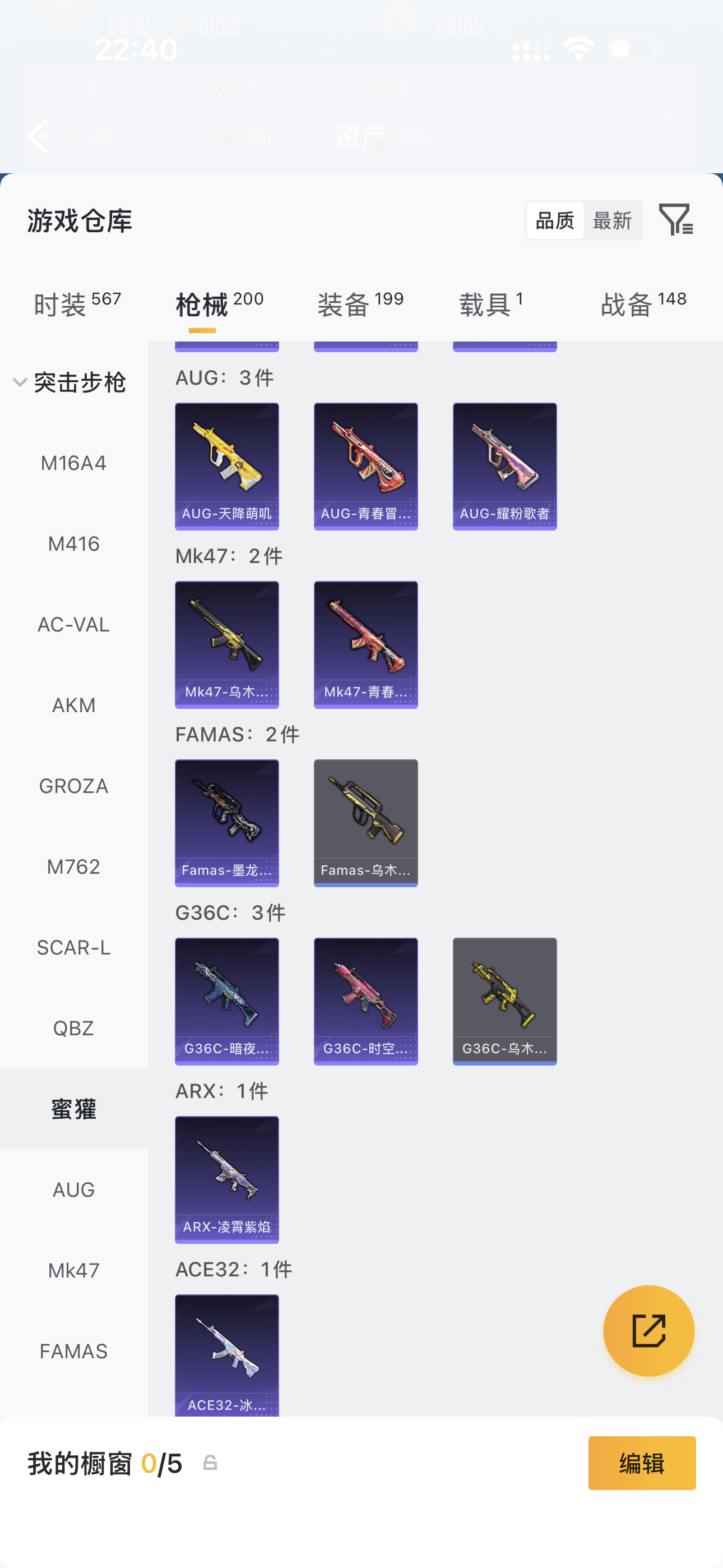Select the 战备 tab
The width and height of the screenshot is (723, 1568).
click(643, 304)
